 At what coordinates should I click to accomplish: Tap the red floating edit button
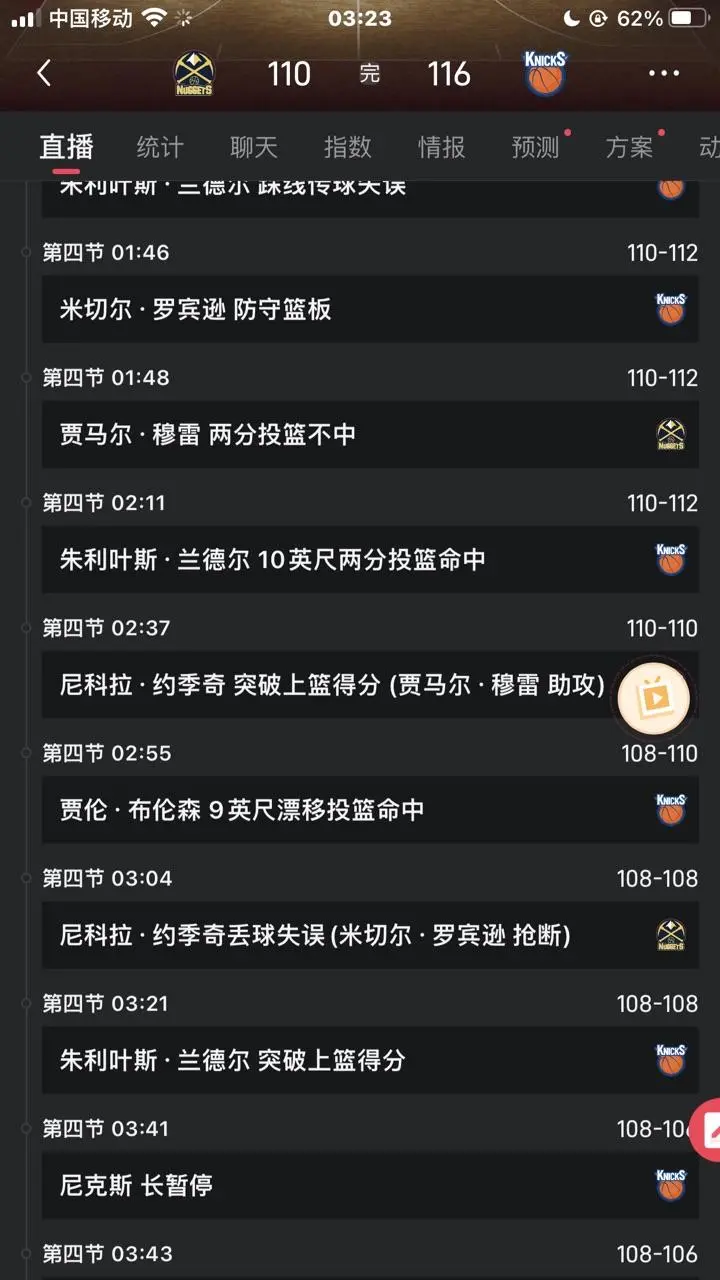point(708,1130)
